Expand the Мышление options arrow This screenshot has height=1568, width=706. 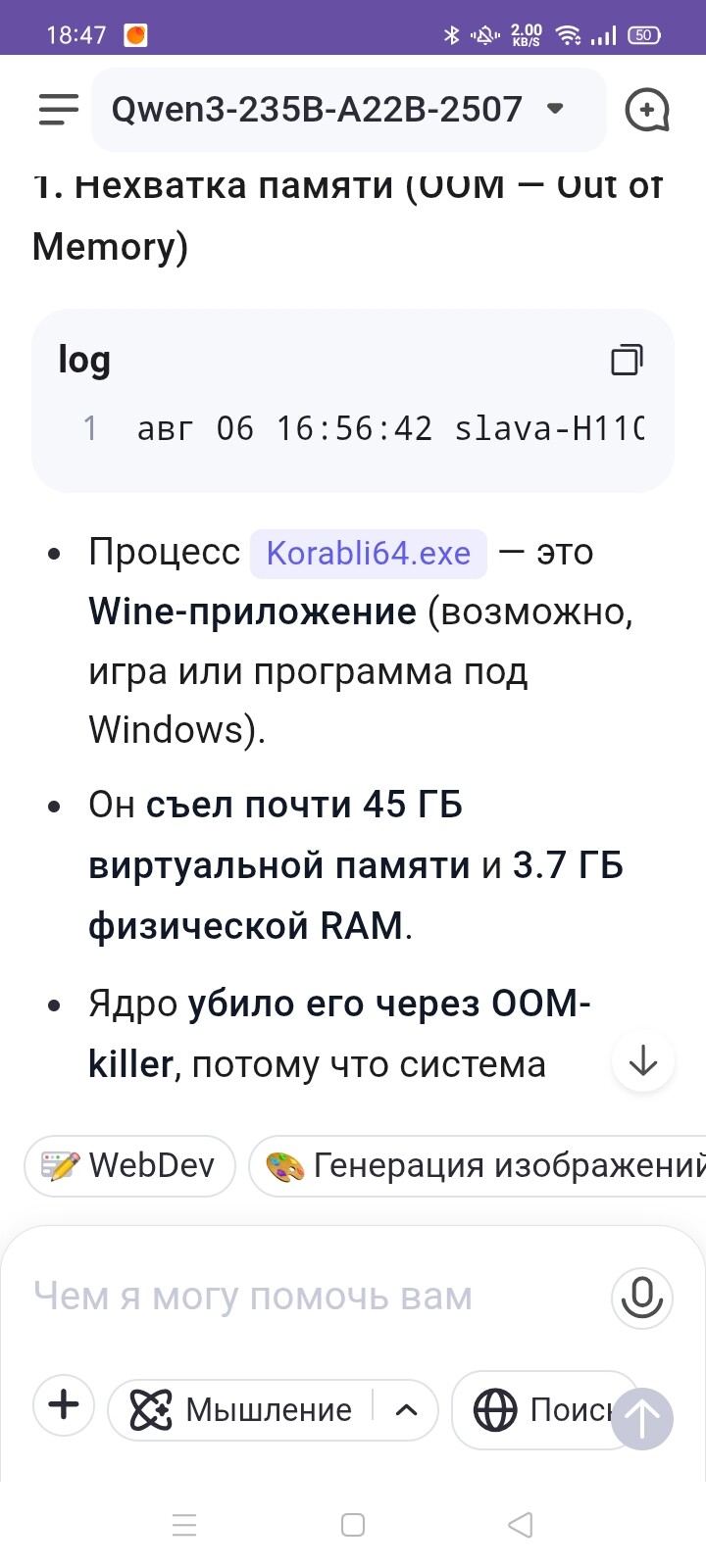406,1410
